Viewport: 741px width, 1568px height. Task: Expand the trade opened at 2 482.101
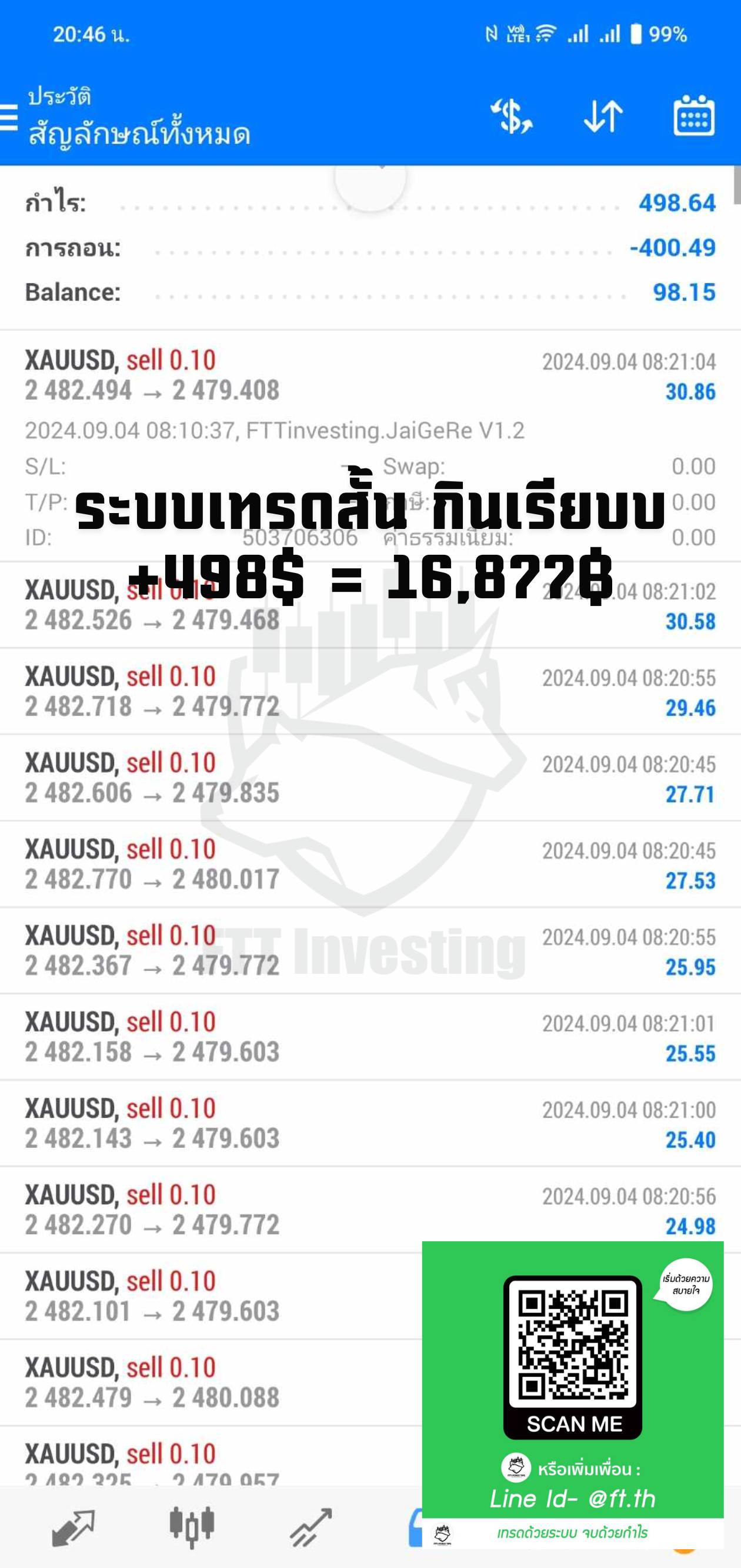click(211, 1296)
